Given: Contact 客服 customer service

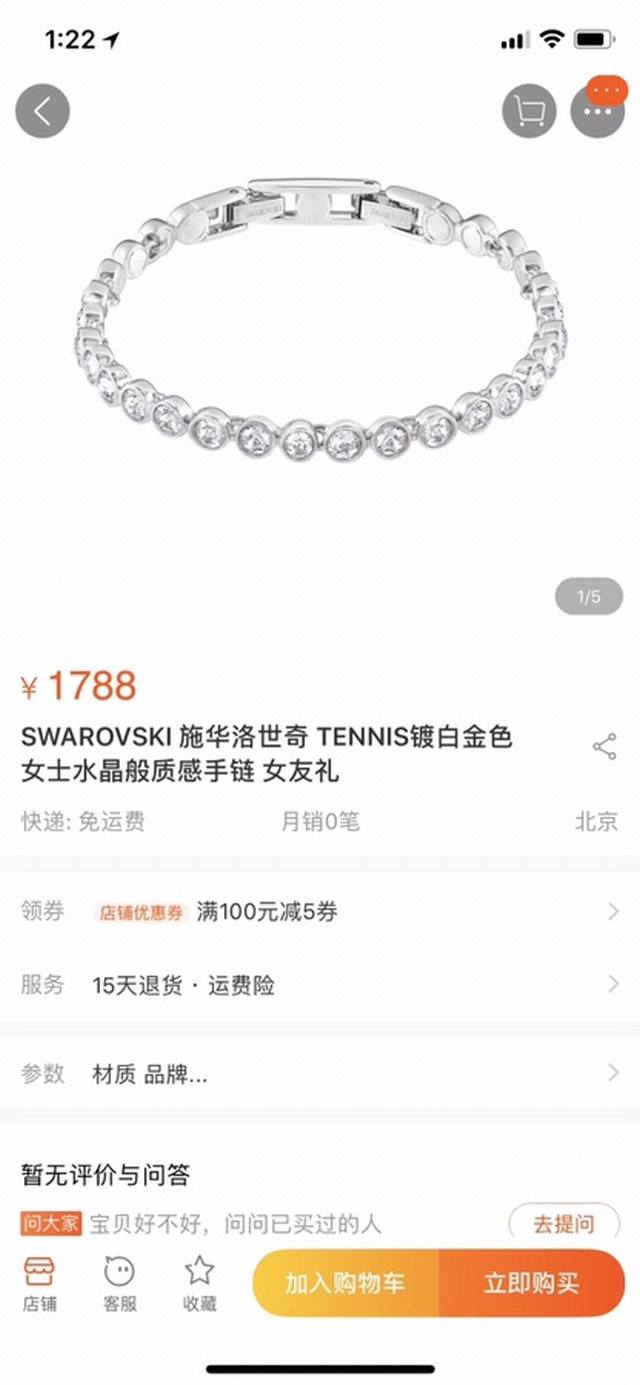Looking at the screenshot, I should tap(119, 1284).
